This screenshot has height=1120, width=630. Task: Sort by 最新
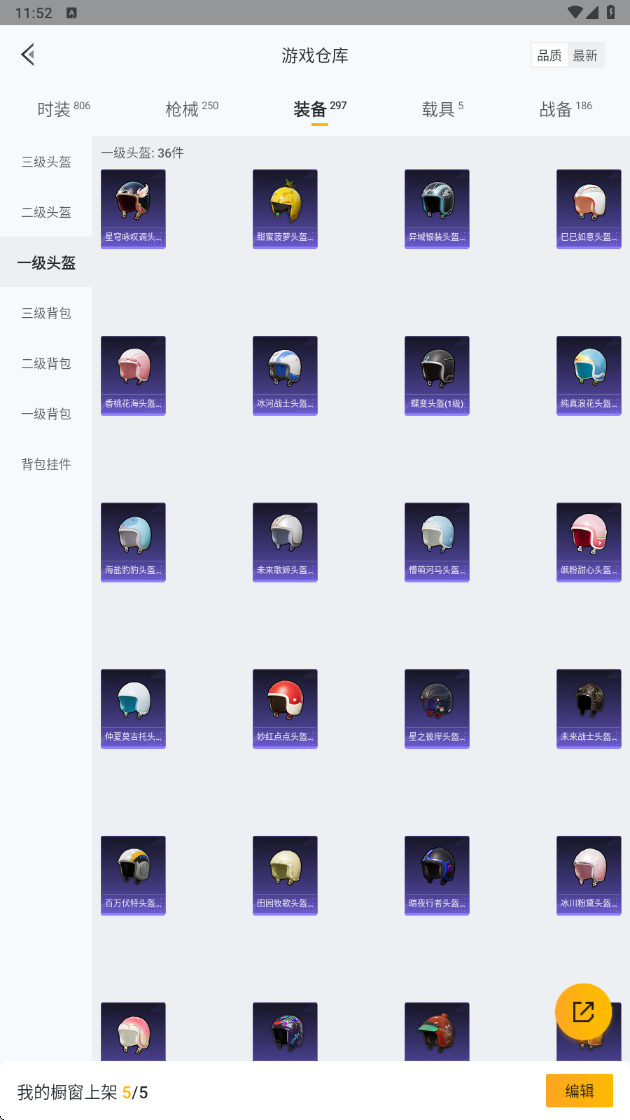tap(585, 56)
